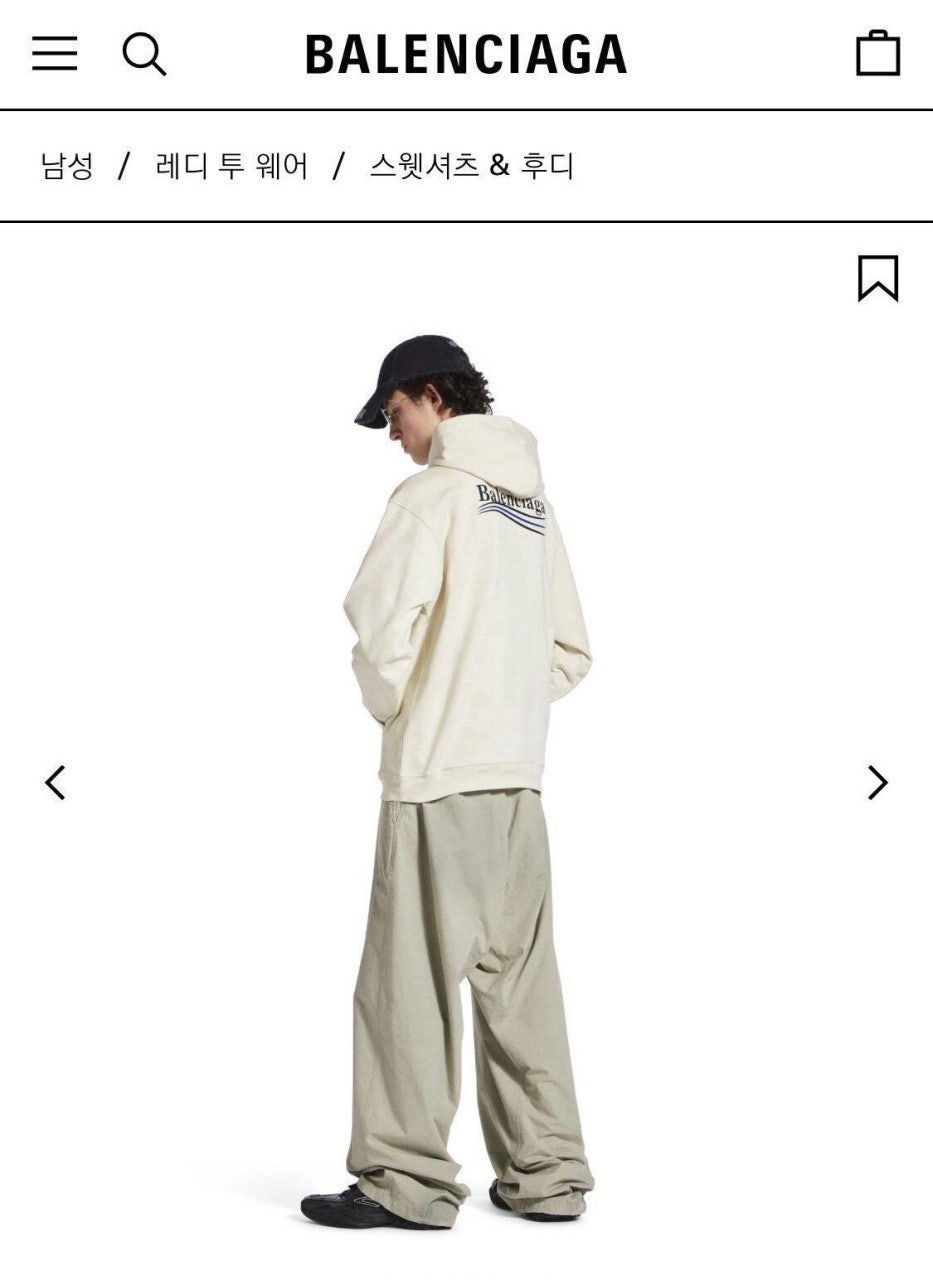This screenshot has height=1280, width=933.
Task: Open 레디 투 웨어 breadcrumb
Action: (x=232, y=165)
